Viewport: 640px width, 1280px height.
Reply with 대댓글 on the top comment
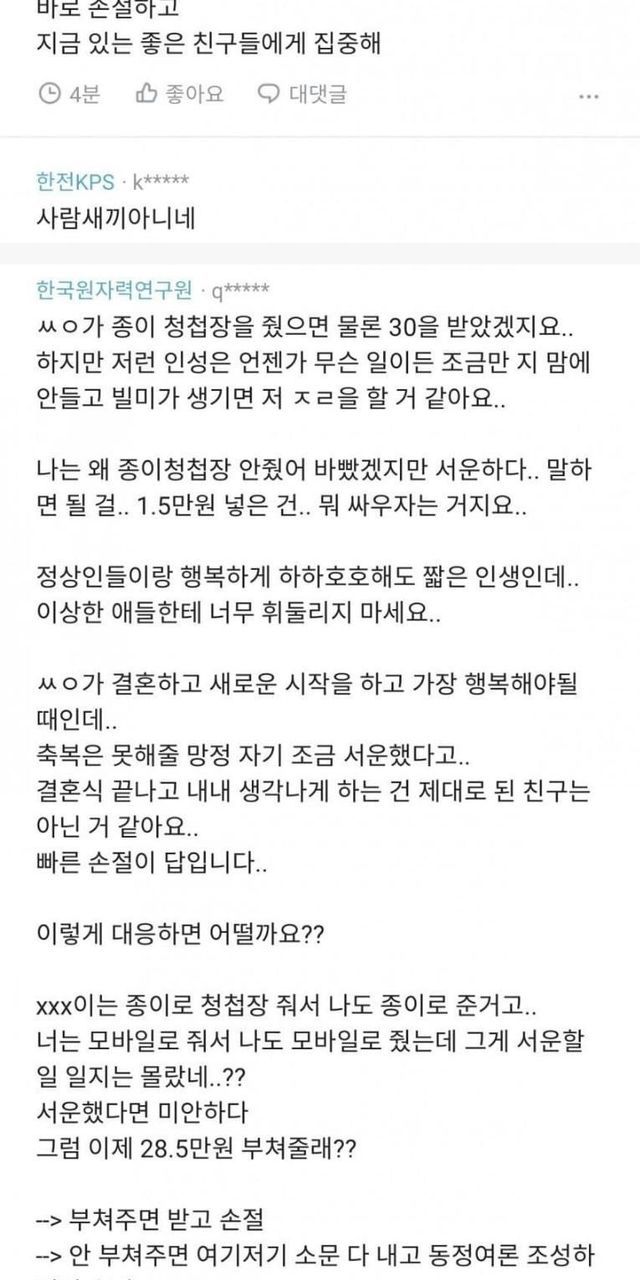click(302, 94)
